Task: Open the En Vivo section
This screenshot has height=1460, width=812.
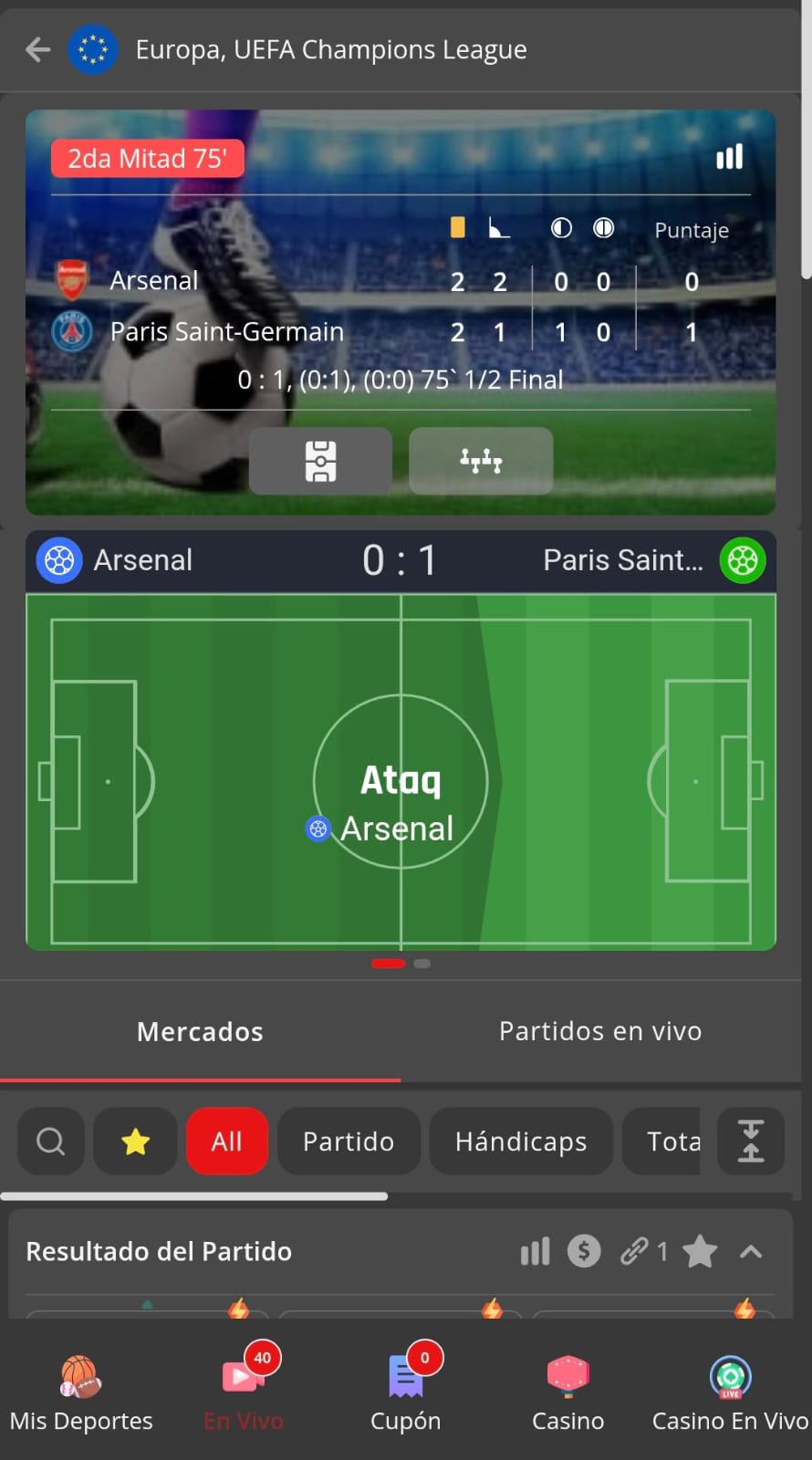Action: coord(243,1393)
